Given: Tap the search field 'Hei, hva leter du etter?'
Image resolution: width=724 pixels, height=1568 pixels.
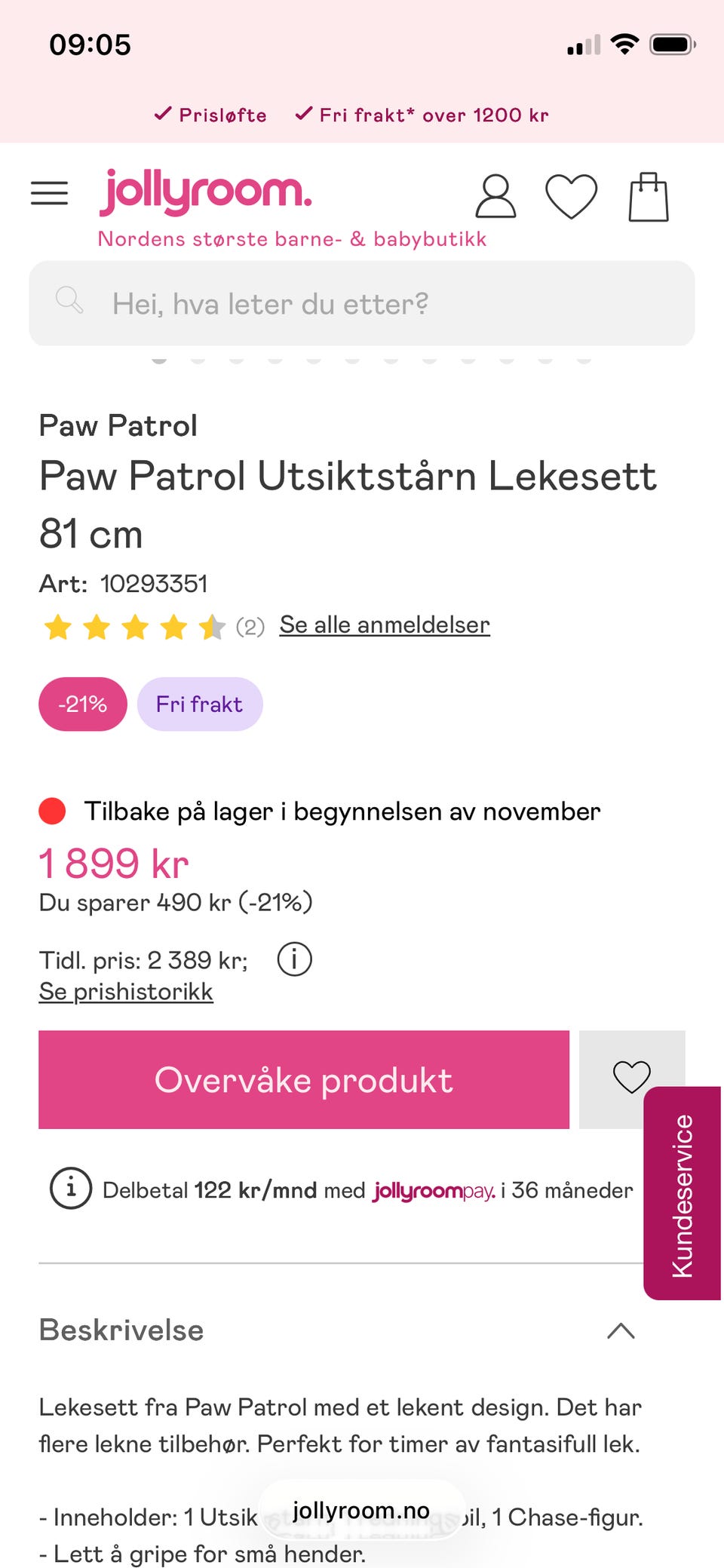Looking at the screenshot, I should [362, 303].
